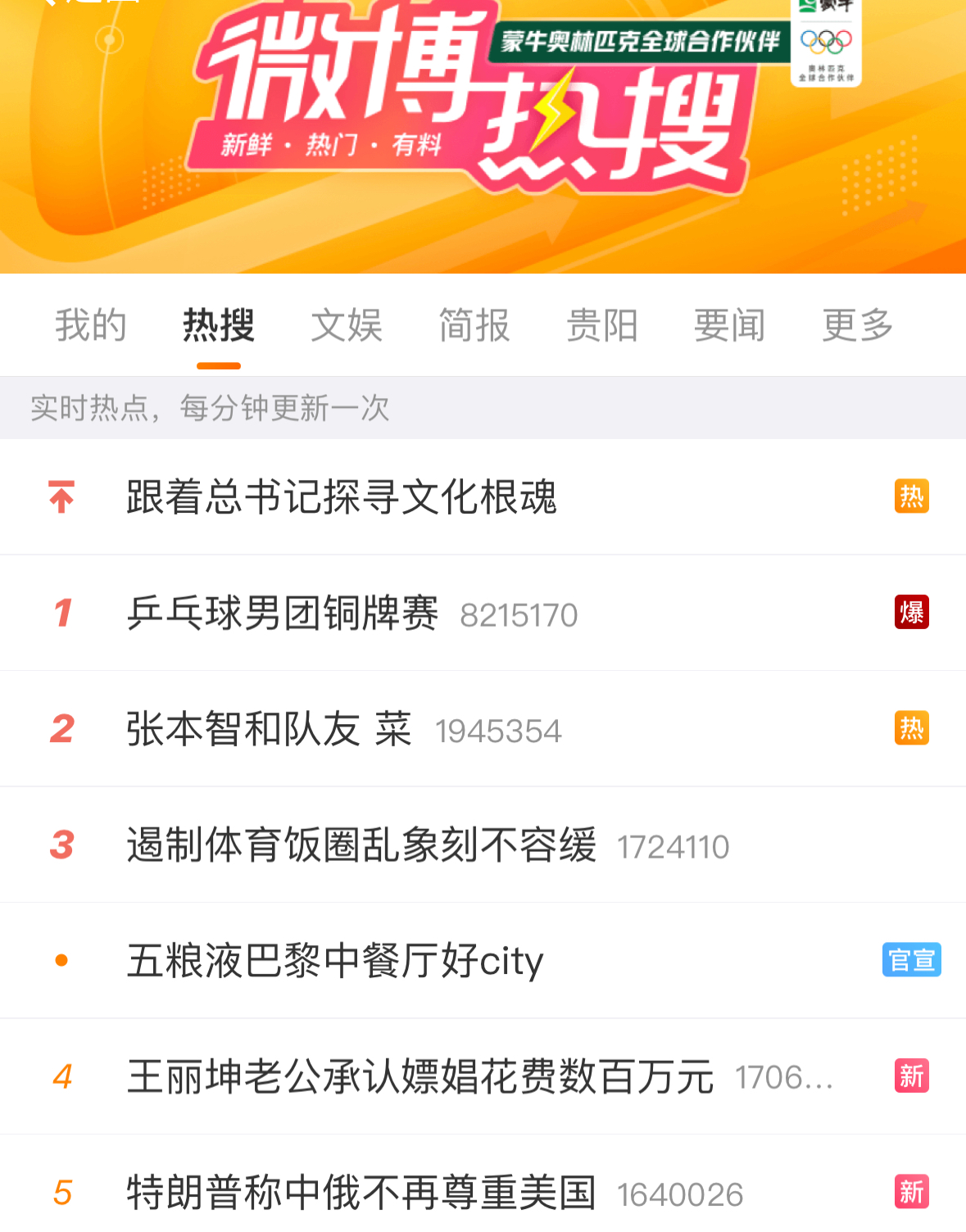The height and width of the screenshot is (1232, 966).
Task: View topic 张本智和队友 菜
Action: [269, 729]
